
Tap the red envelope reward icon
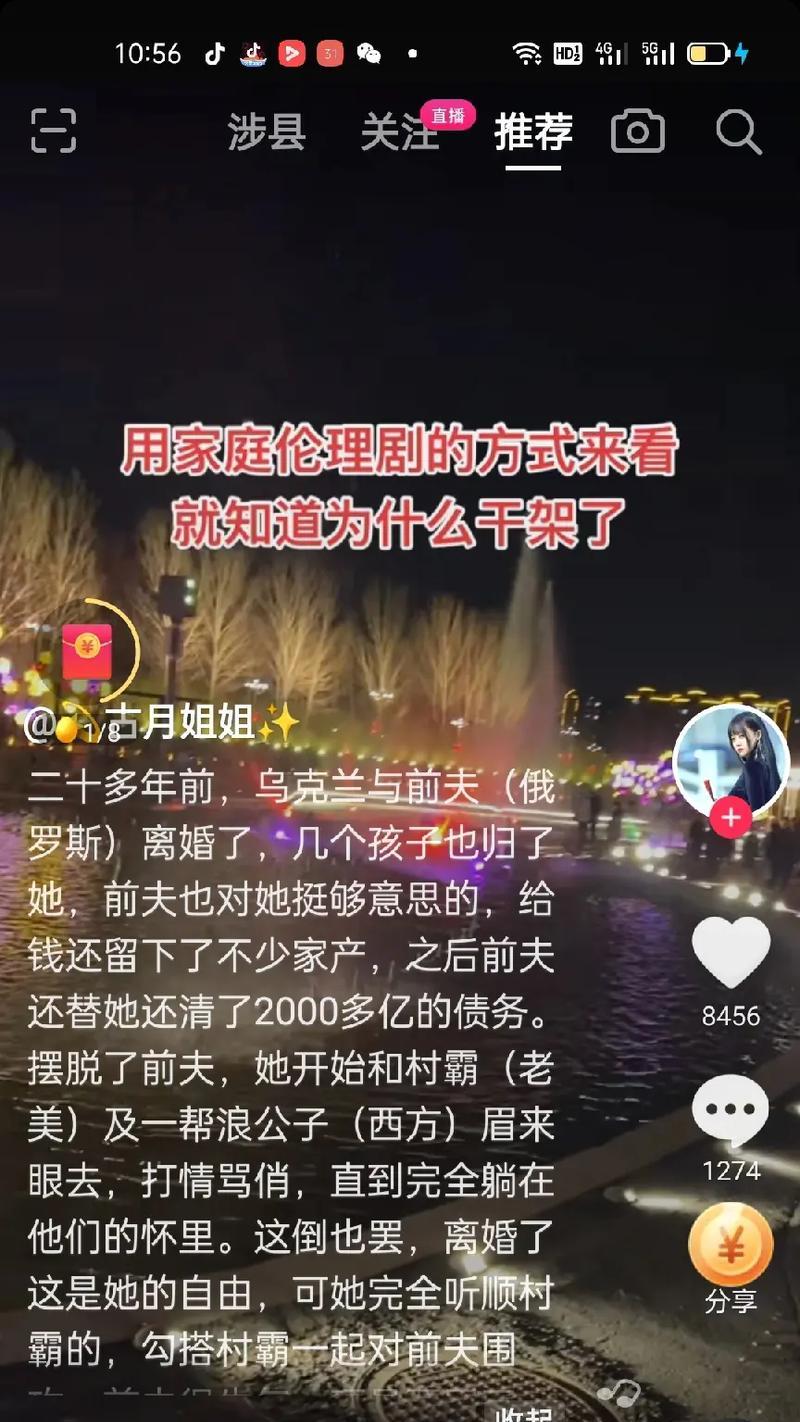[x=87, y=651]
